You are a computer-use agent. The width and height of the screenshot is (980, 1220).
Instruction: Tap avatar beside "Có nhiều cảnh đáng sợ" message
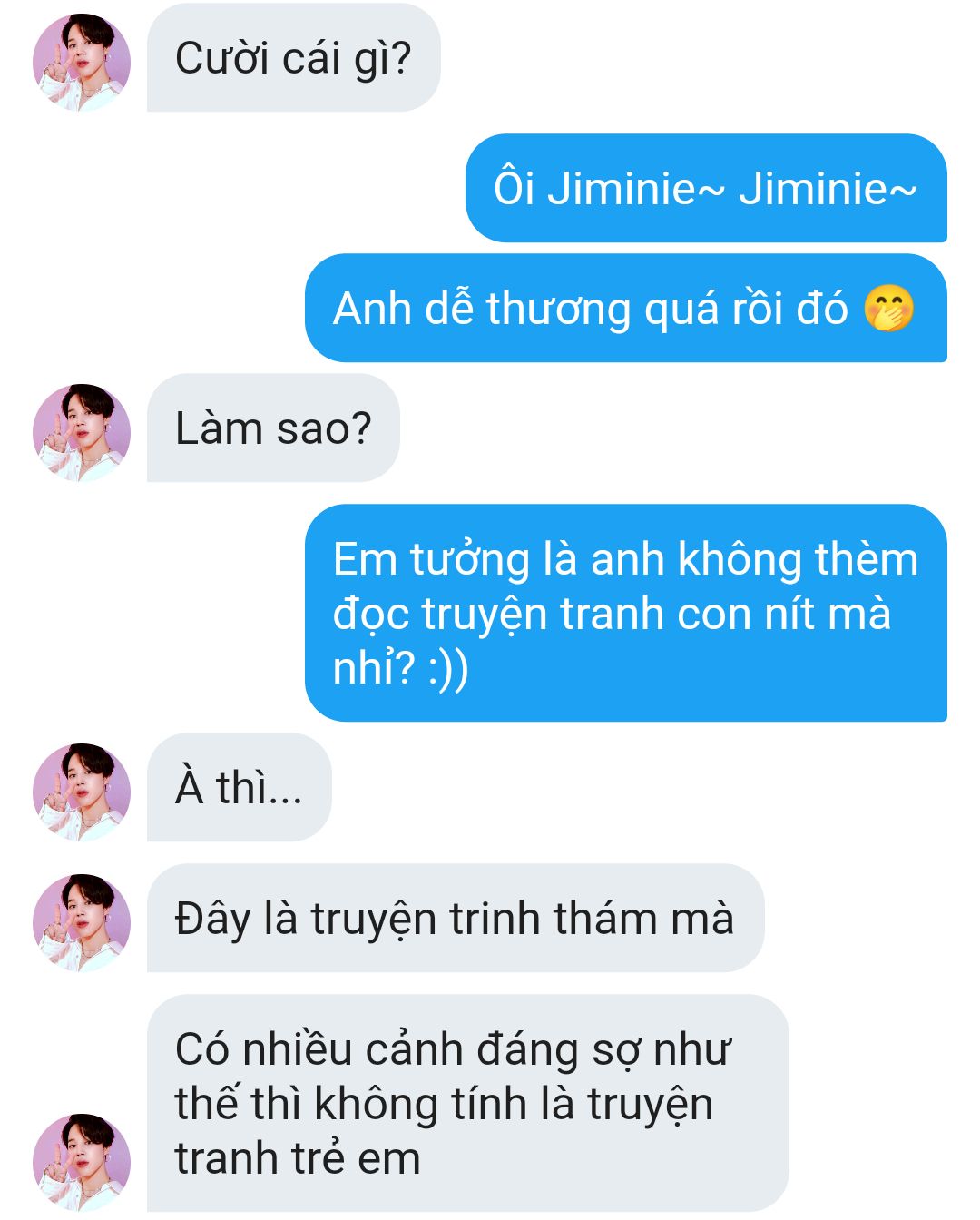(x=82, y=1162)
